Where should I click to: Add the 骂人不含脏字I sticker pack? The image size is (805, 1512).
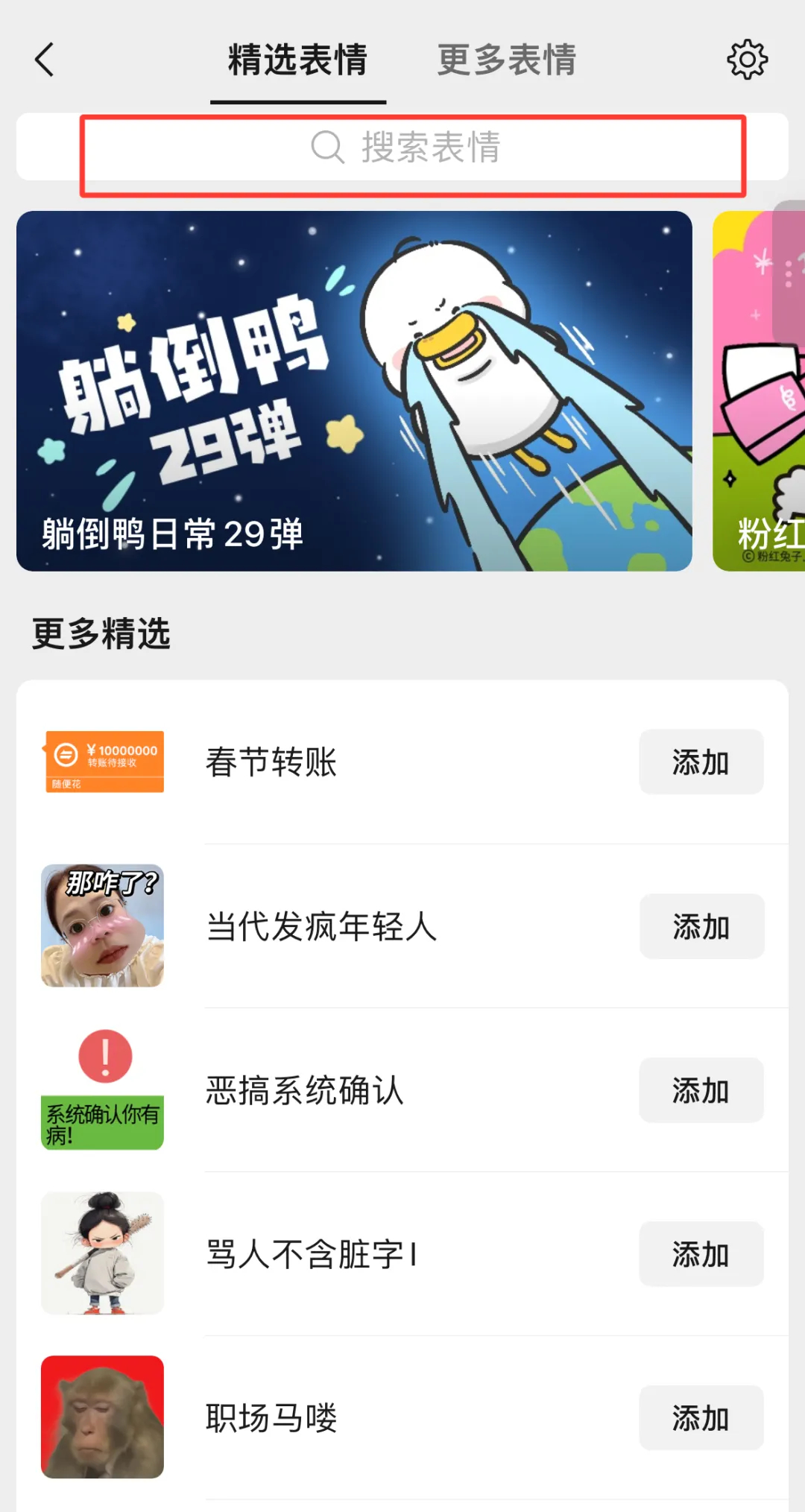click(x=701, y=1254)
